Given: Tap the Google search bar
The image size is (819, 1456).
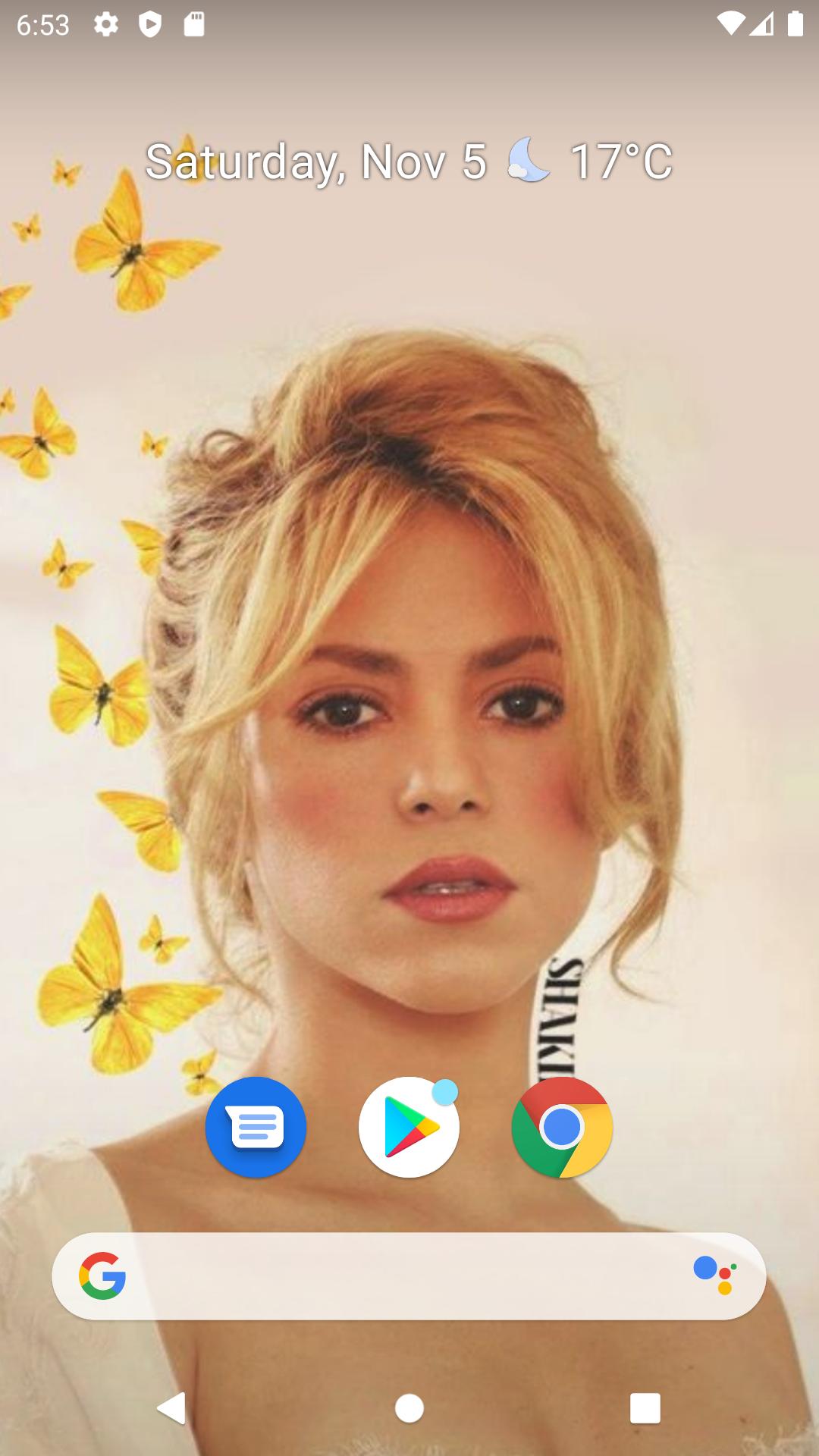Looking at the screenshot, I should 409,1276.
